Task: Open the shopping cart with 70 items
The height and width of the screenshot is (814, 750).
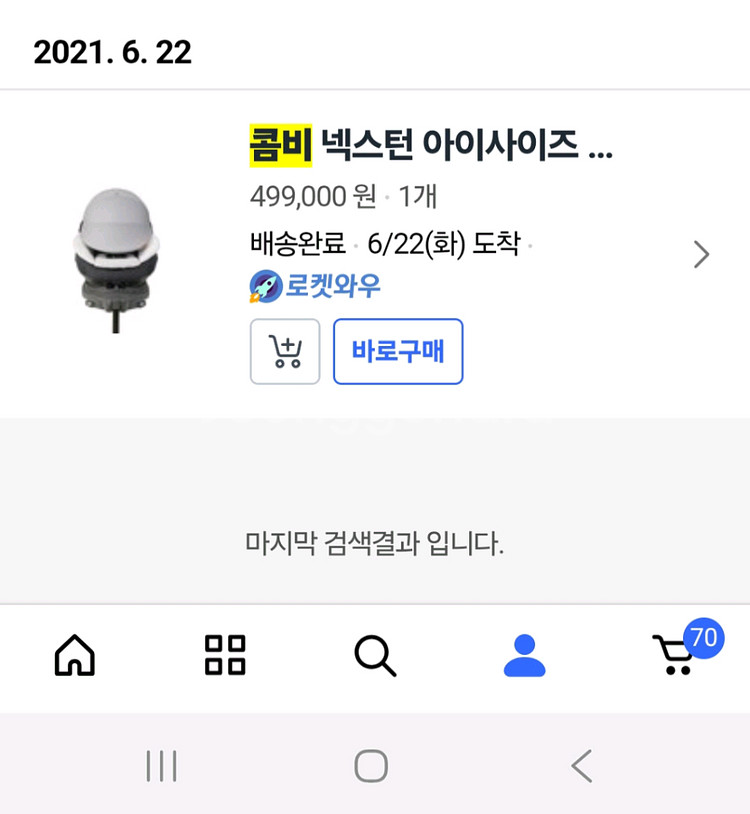Action: (677, 655)
